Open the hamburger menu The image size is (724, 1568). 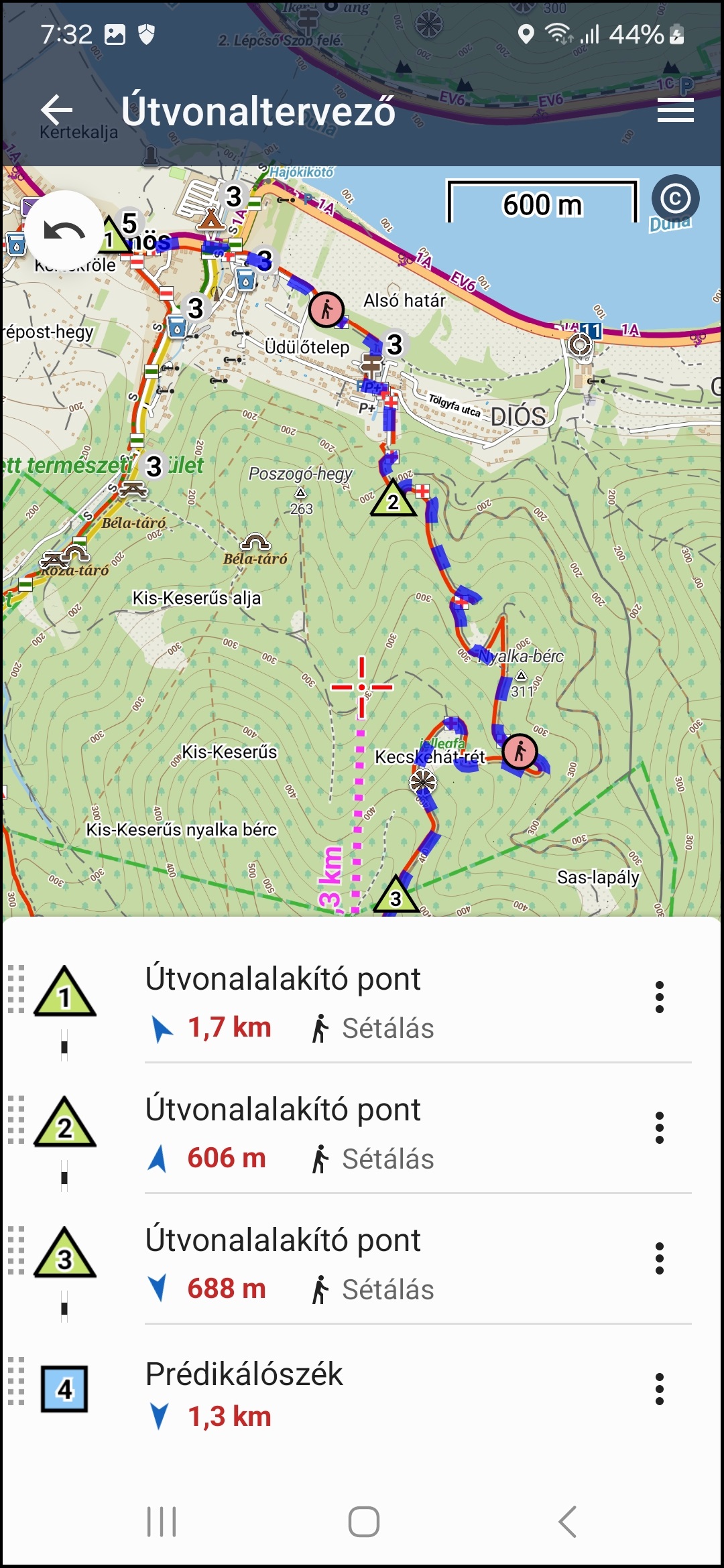[x=675, y=110]
